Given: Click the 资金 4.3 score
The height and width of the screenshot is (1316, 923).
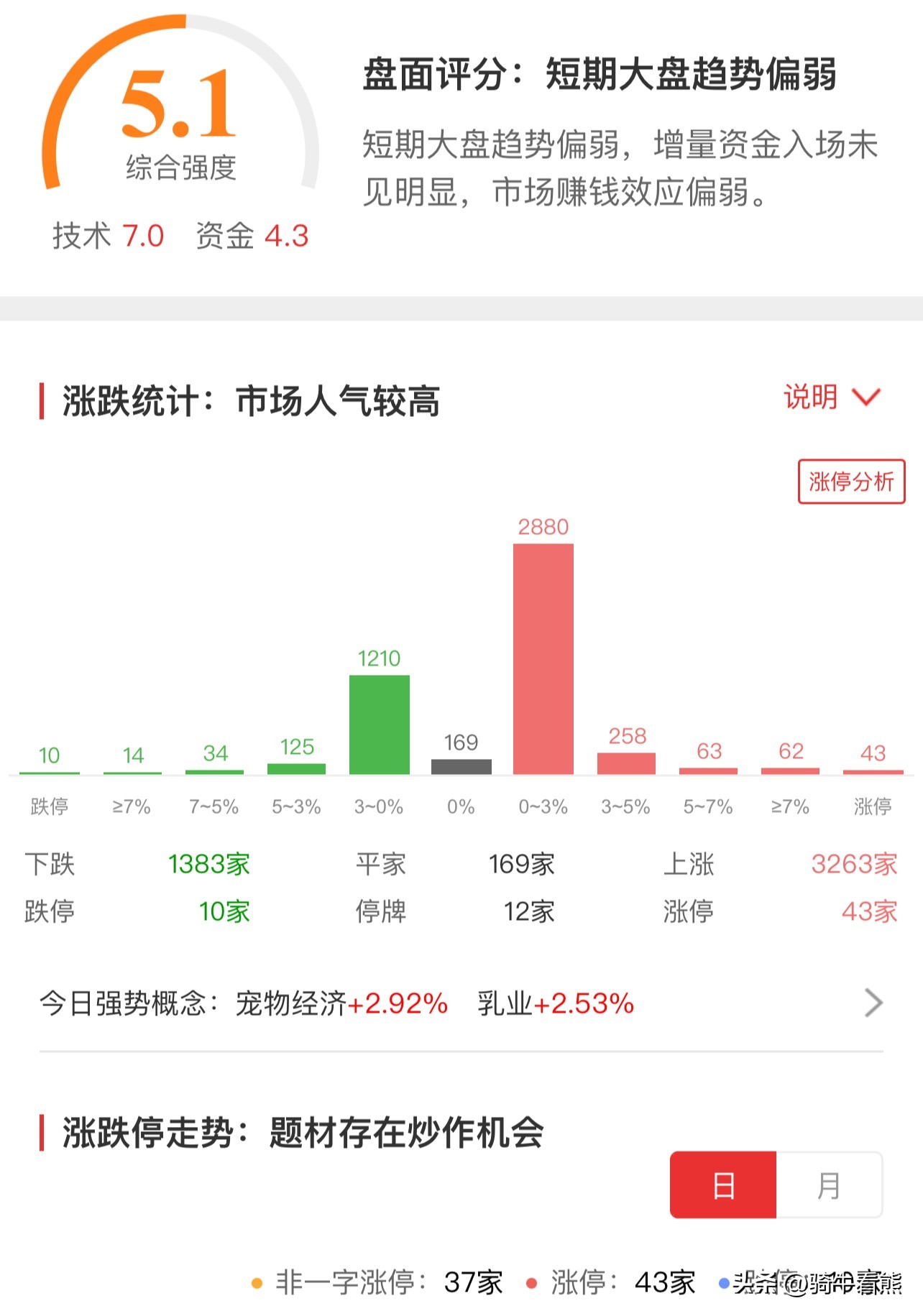Looking at the screenshot, I should [253, 234].
